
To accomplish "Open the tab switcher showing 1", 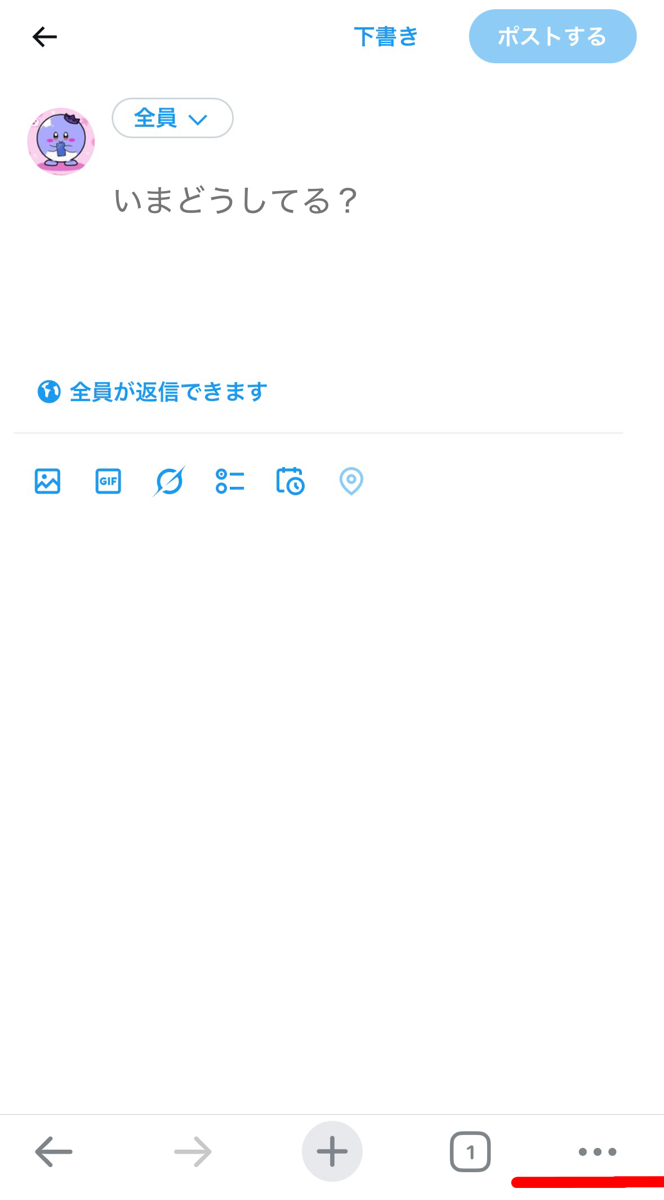I will (470, 1152).
